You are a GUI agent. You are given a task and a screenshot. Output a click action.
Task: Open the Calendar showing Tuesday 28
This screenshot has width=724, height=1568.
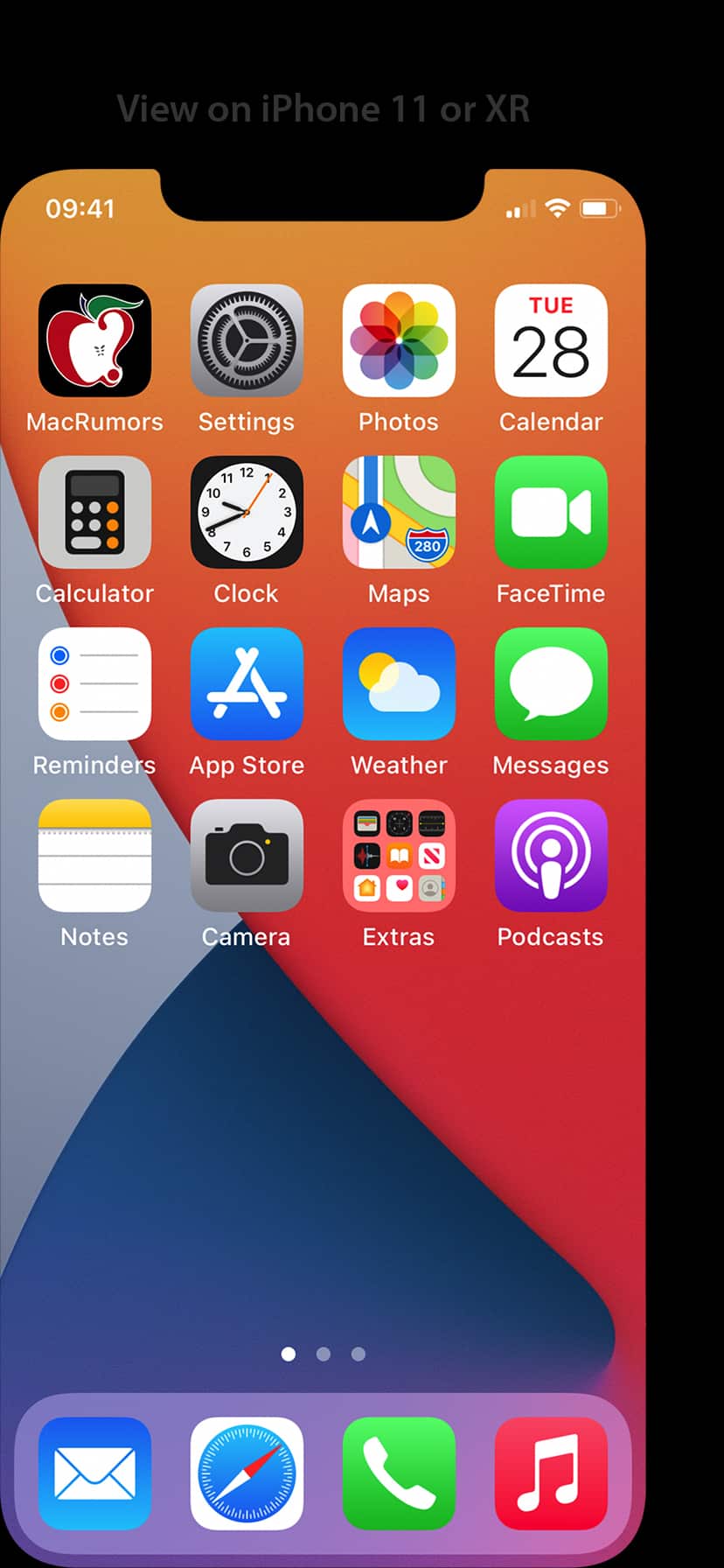tap(551, 341)
